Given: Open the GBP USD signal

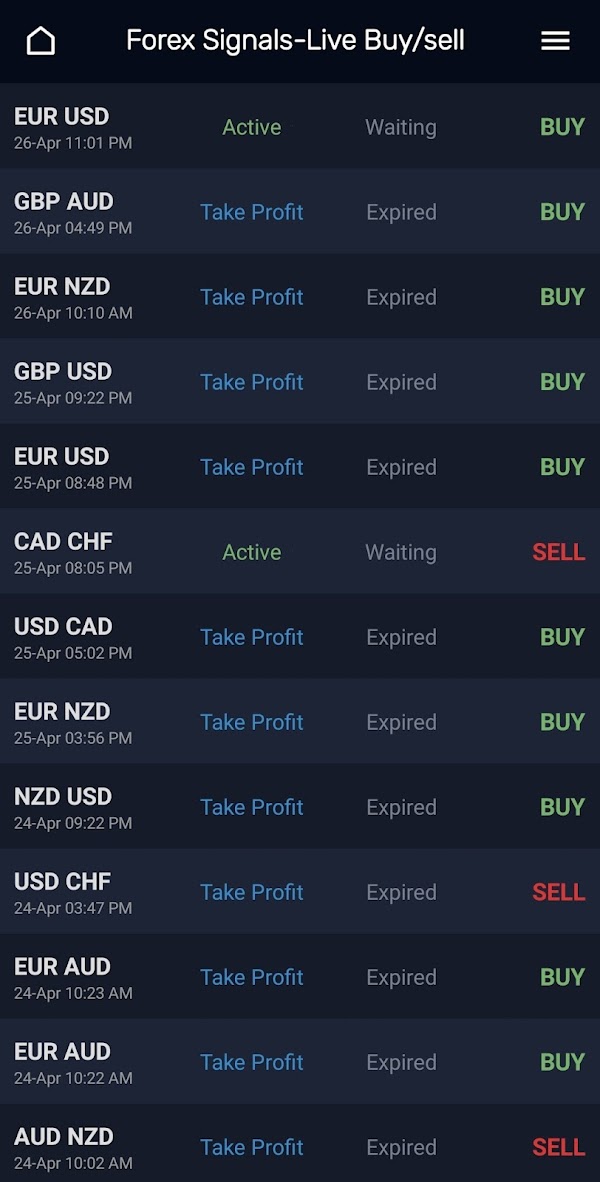Looking at the screenshot, I should 300,381.
